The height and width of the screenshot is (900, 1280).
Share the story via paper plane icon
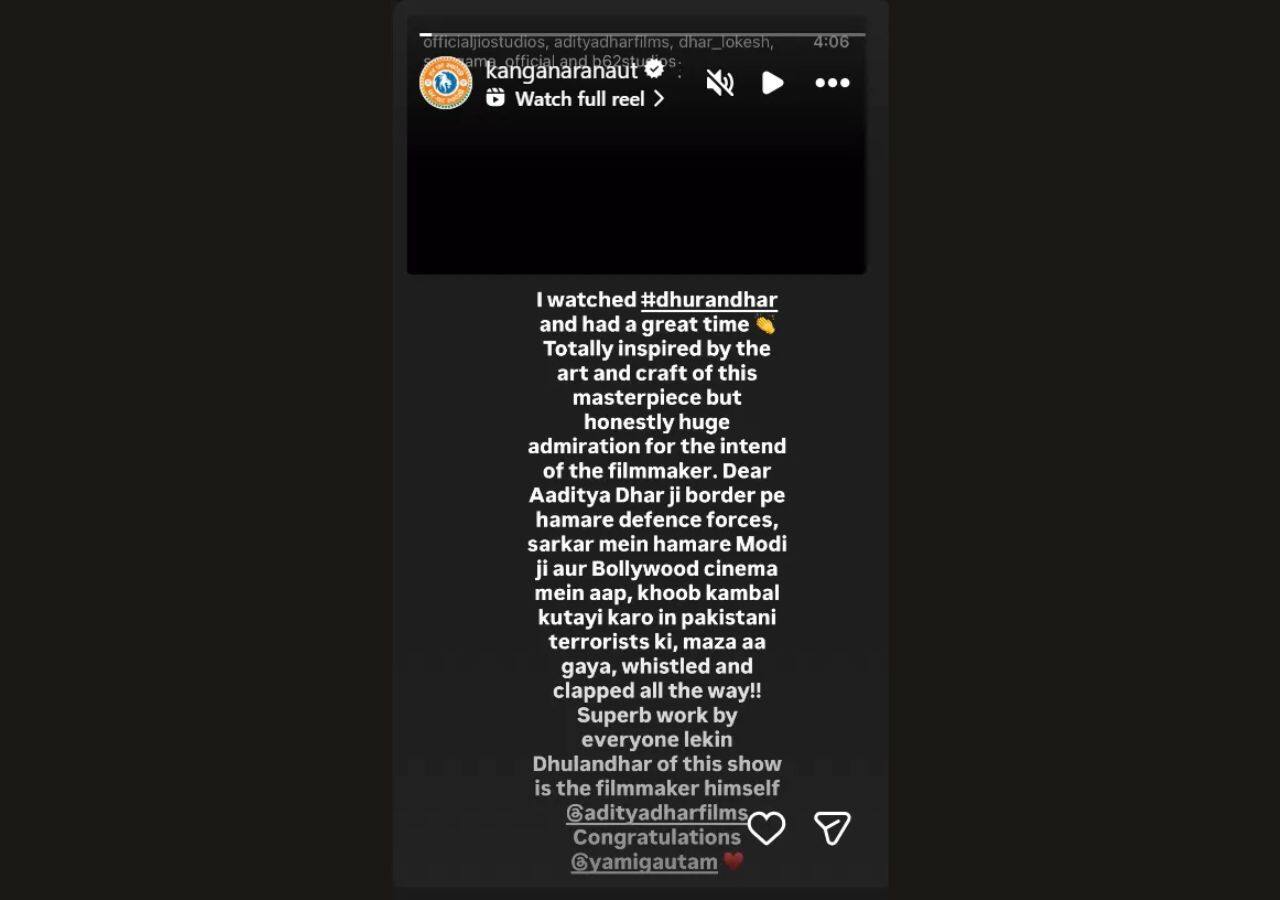832,828
